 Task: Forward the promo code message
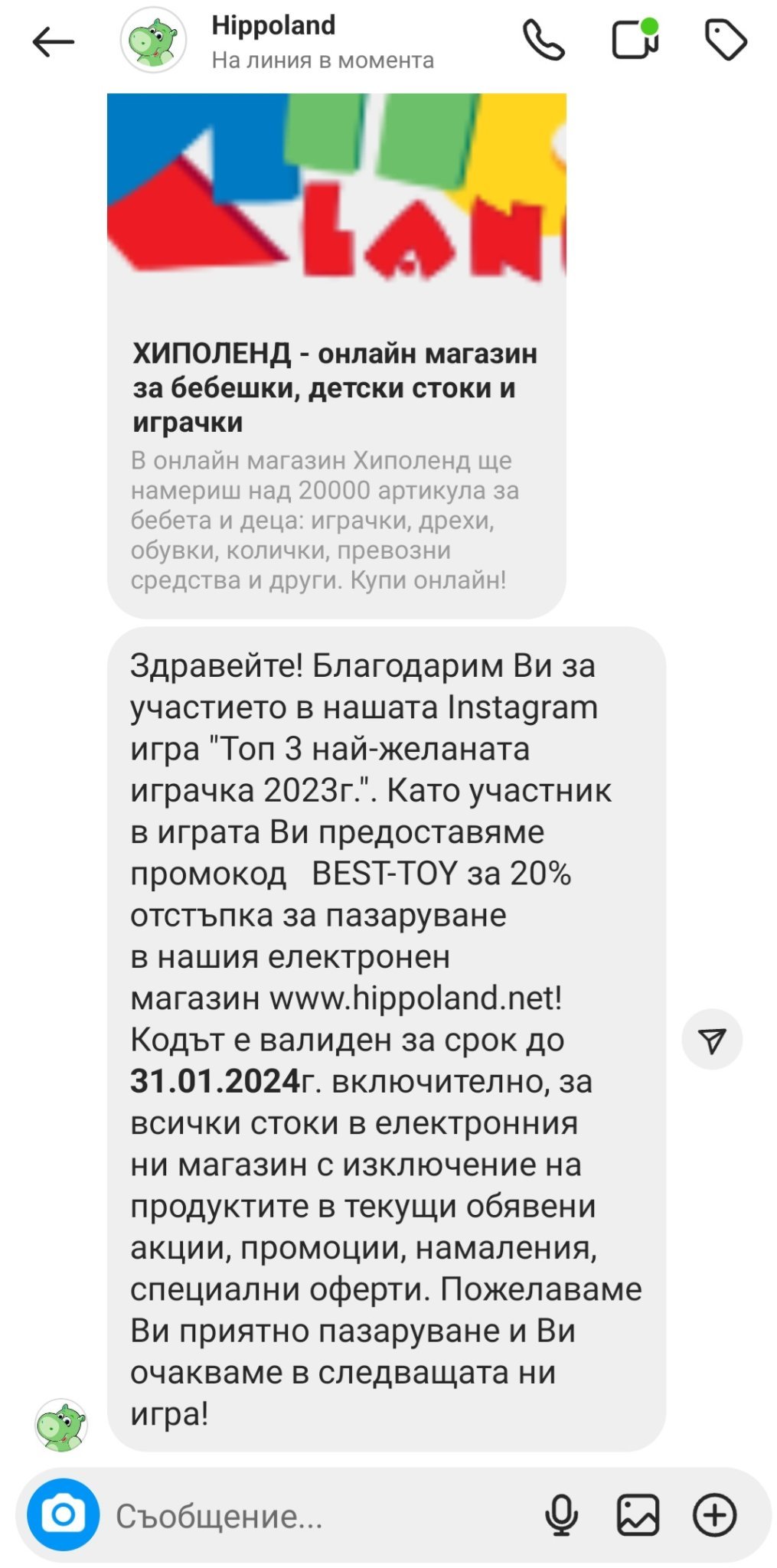pyautogui.click(x=711, y=1040)
